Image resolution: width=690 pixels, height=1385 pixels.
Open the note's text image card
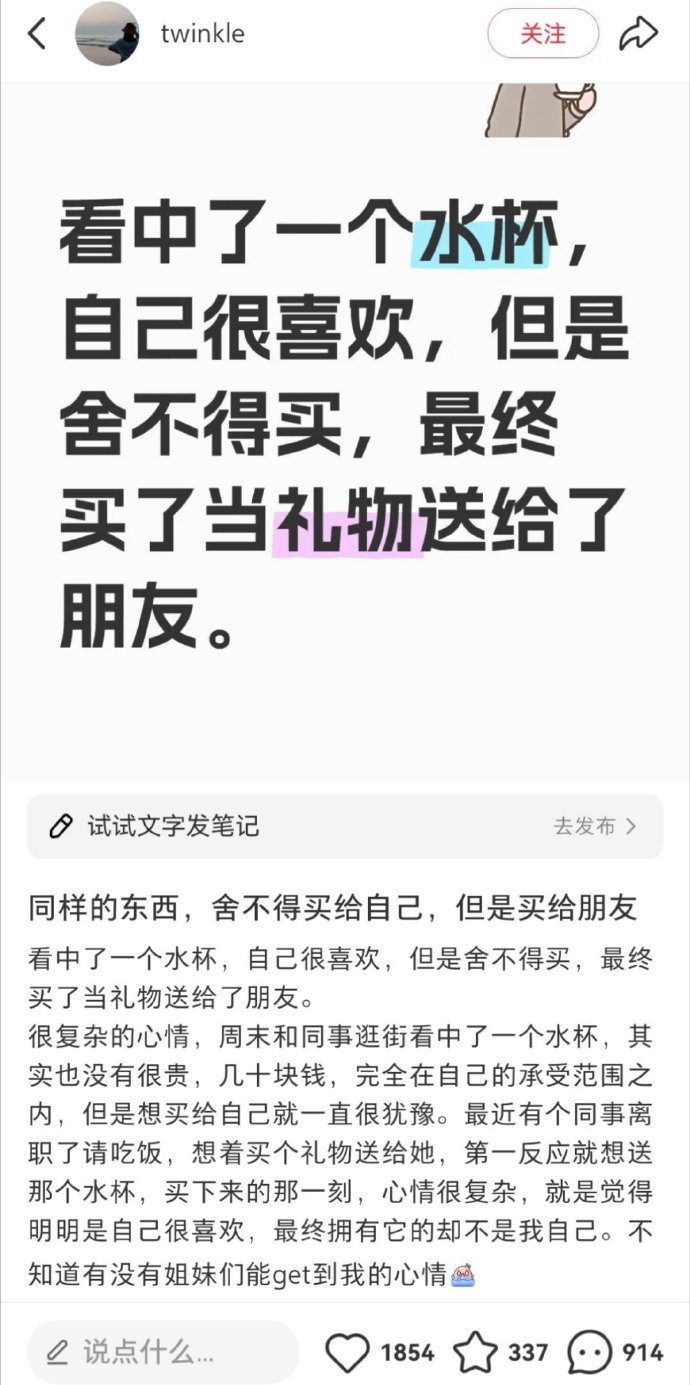coord(345,431)
